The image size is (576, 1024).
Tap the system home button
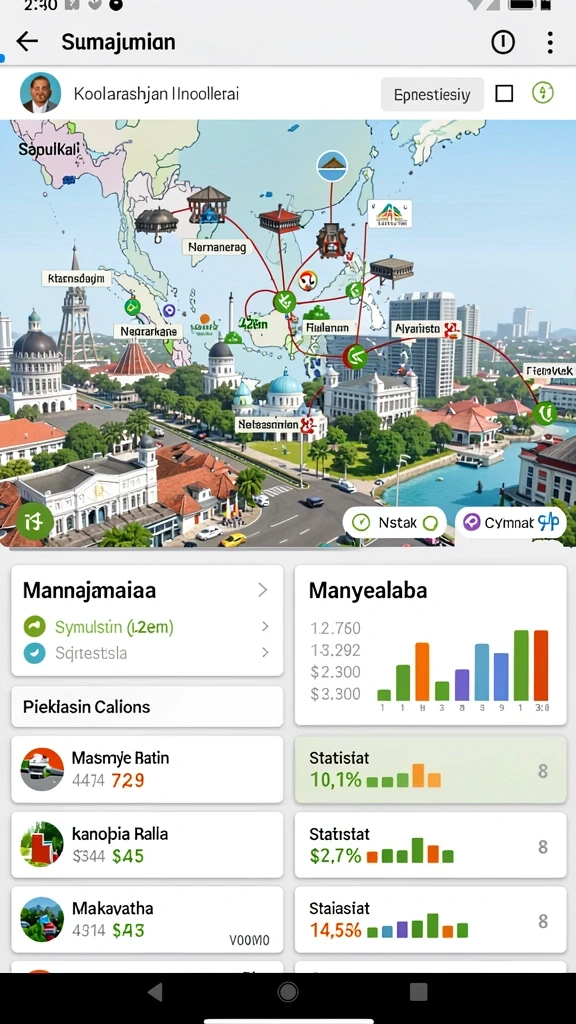click(288, 992)
